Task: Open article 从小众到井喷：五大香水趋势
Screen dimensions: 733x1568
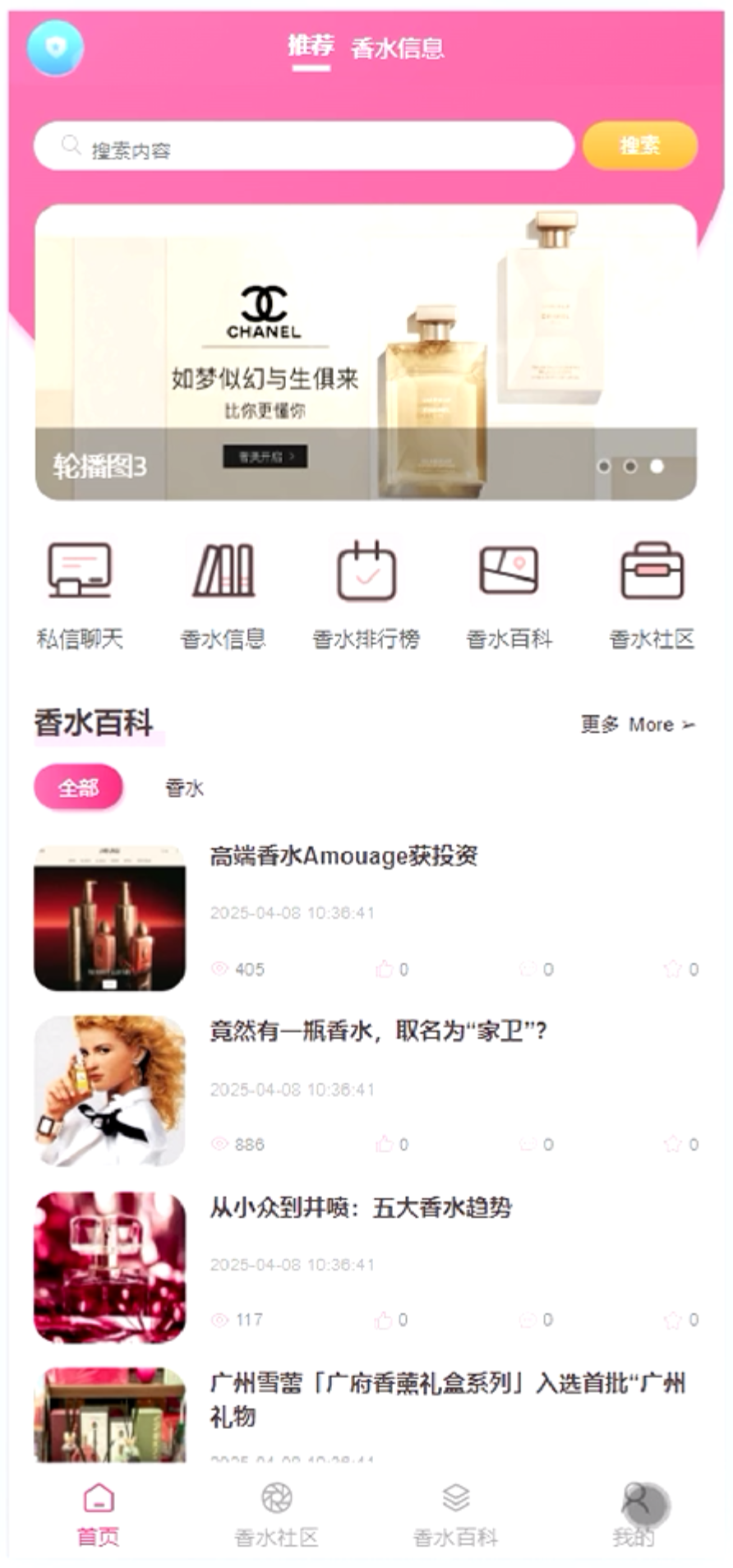Action: point(360,1207)
